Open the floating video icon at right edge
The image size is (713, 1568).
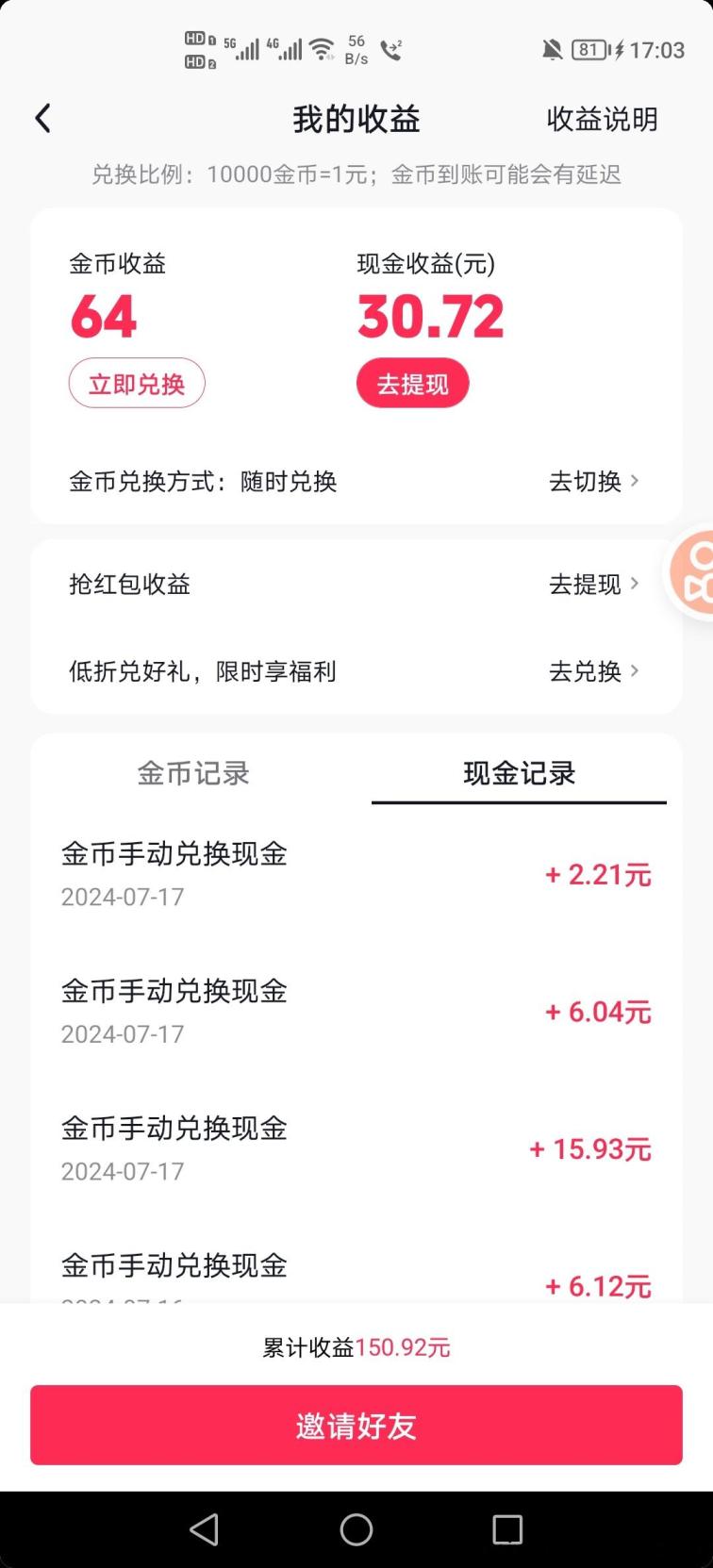pos(690,570)
